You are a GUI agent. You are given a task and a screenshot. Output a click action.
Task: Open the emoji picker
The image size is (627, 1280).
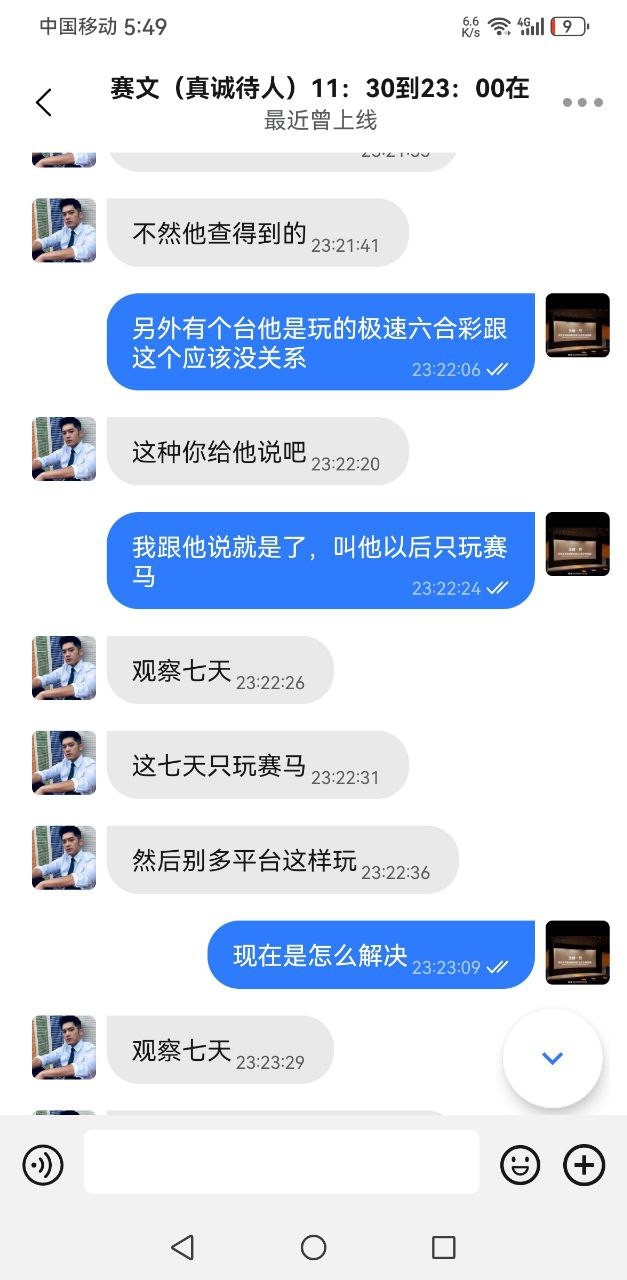(520, 1165)
